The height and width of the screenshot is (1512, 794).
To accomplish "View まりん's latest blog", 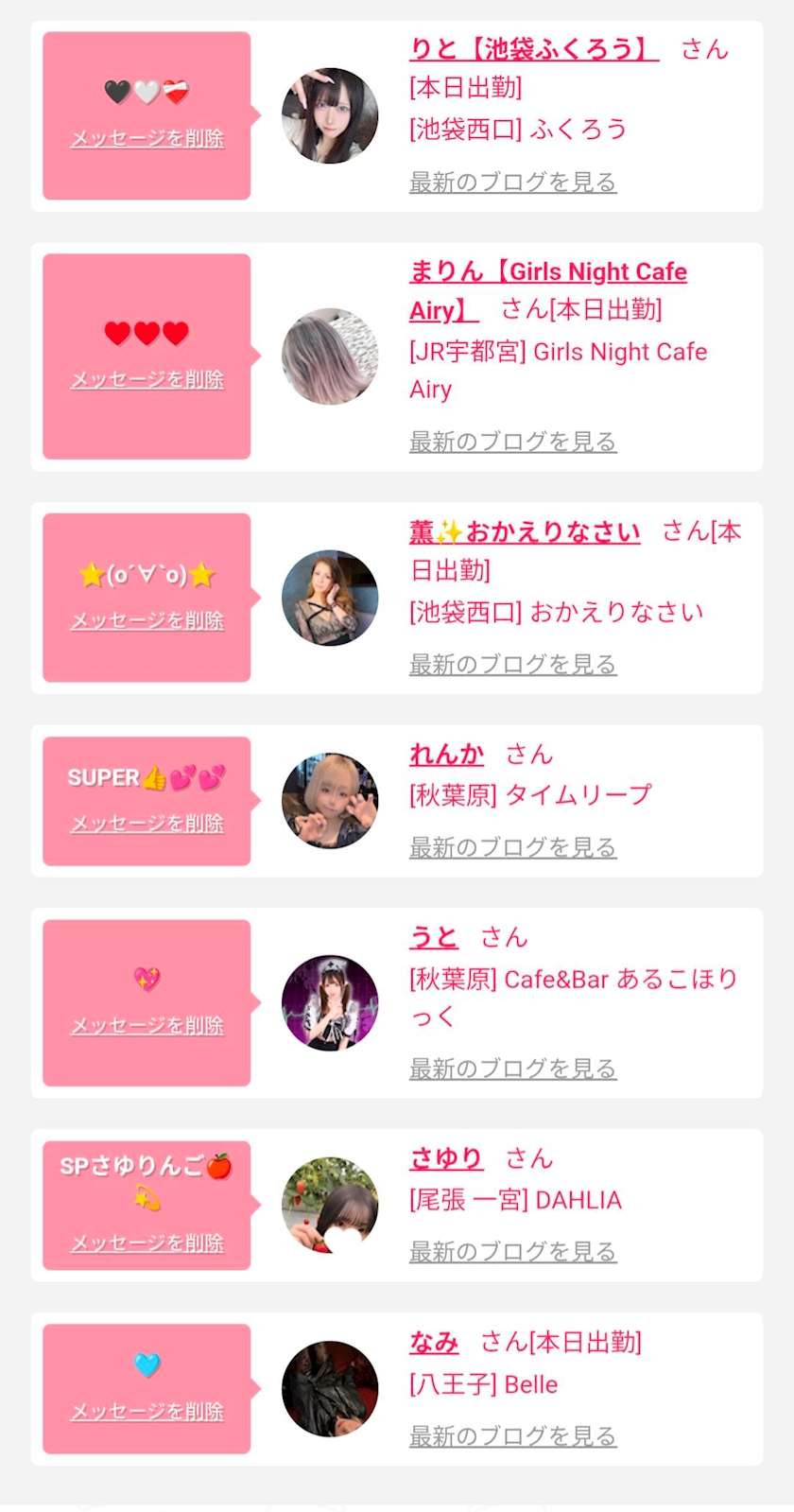I will coord(512,441).
